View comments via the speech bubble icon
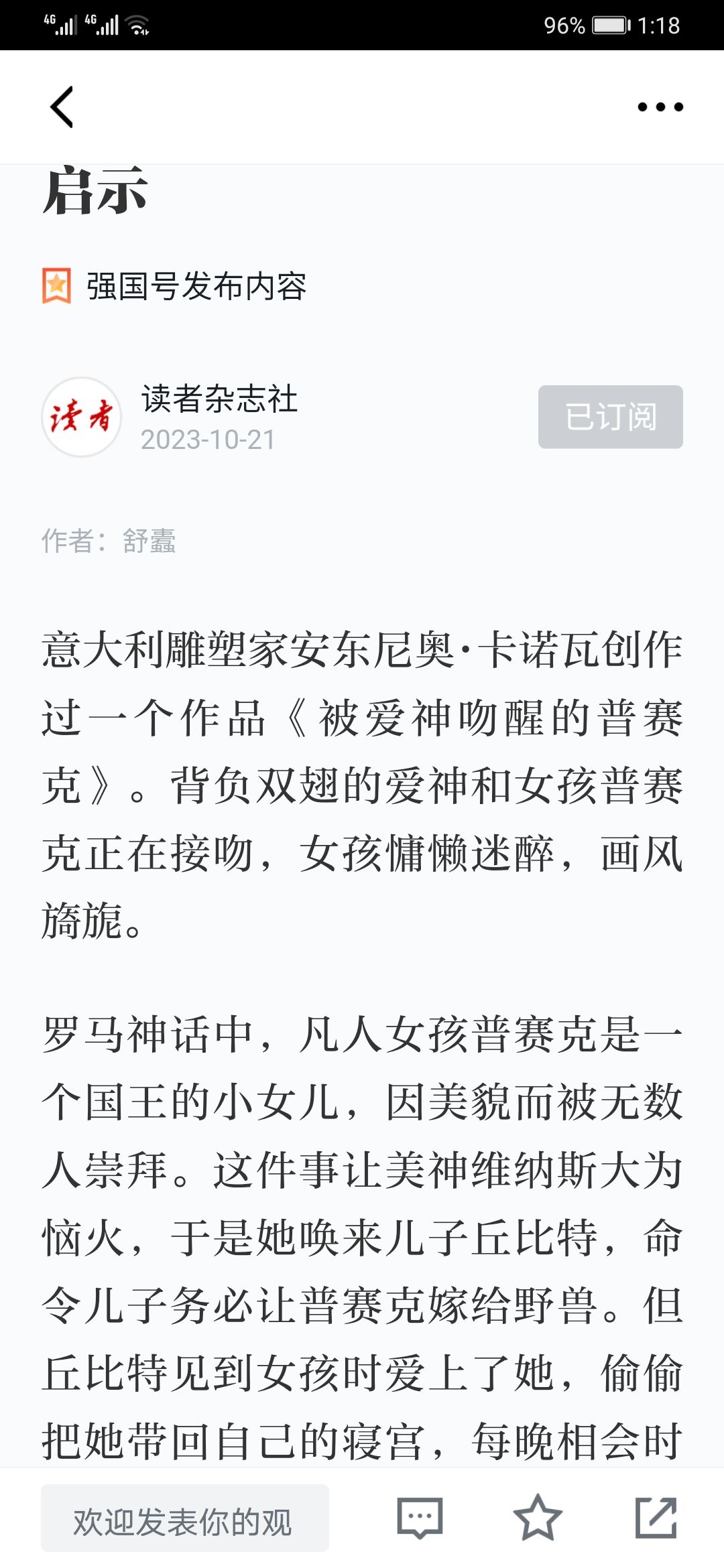 pos(420,1518)
